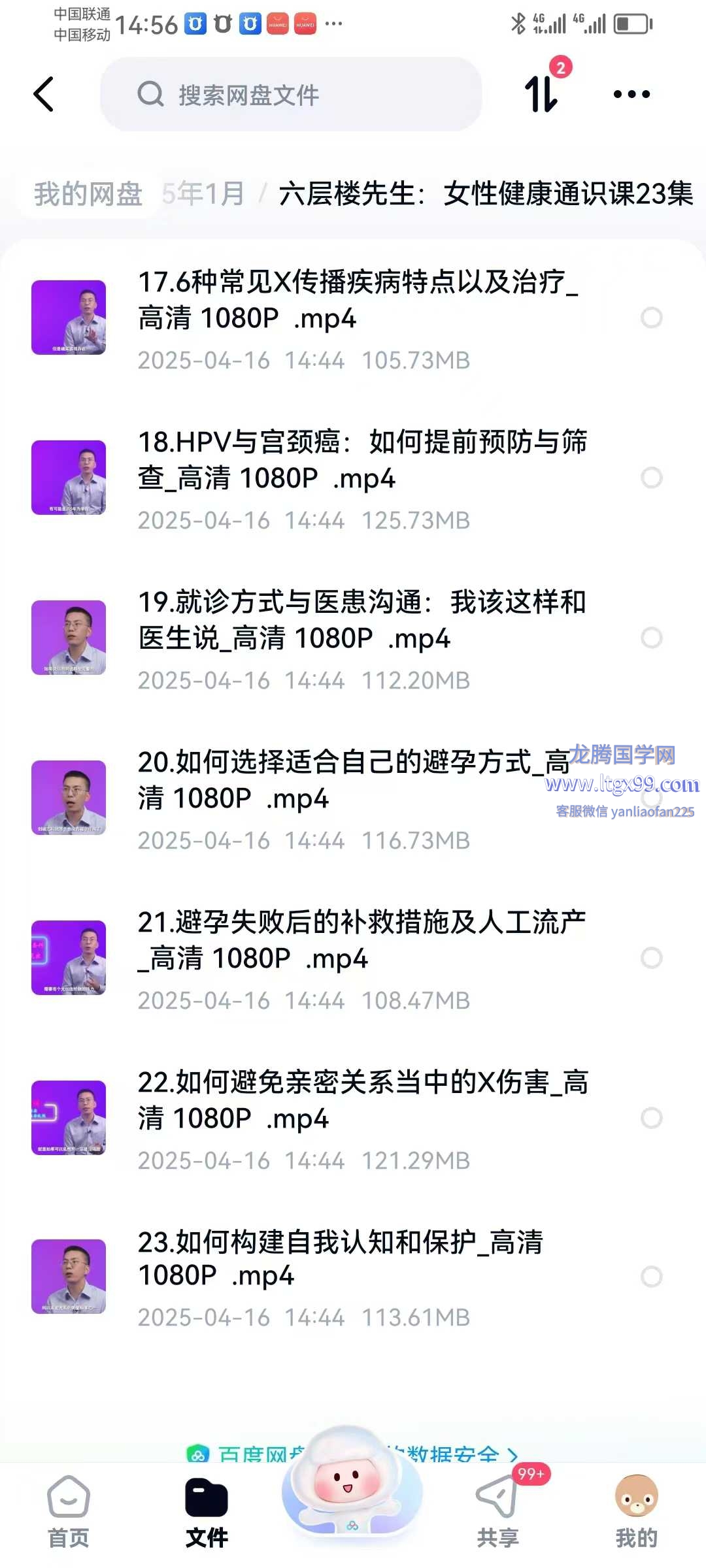Open the transfer list icon with badge
This screenshot has height=1568, width=706.
click(543, 93)
